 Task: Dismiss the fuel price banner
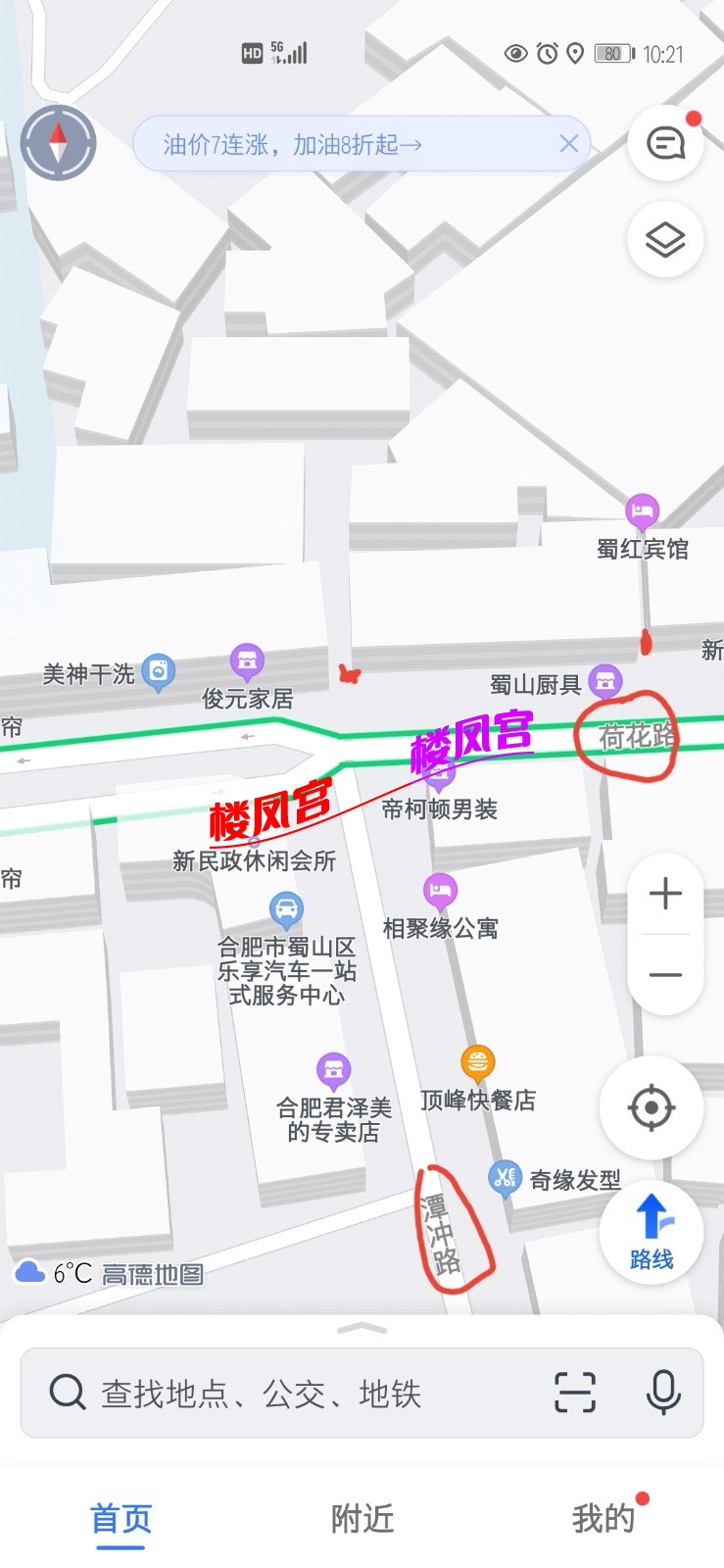tap(569, 144)
